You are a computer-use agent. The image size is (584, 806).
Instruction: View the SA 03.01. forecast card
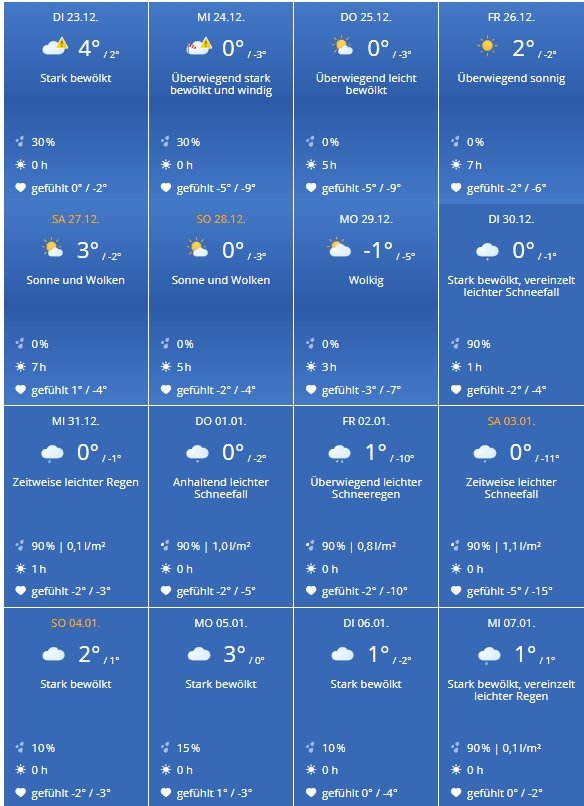[512, 506]
